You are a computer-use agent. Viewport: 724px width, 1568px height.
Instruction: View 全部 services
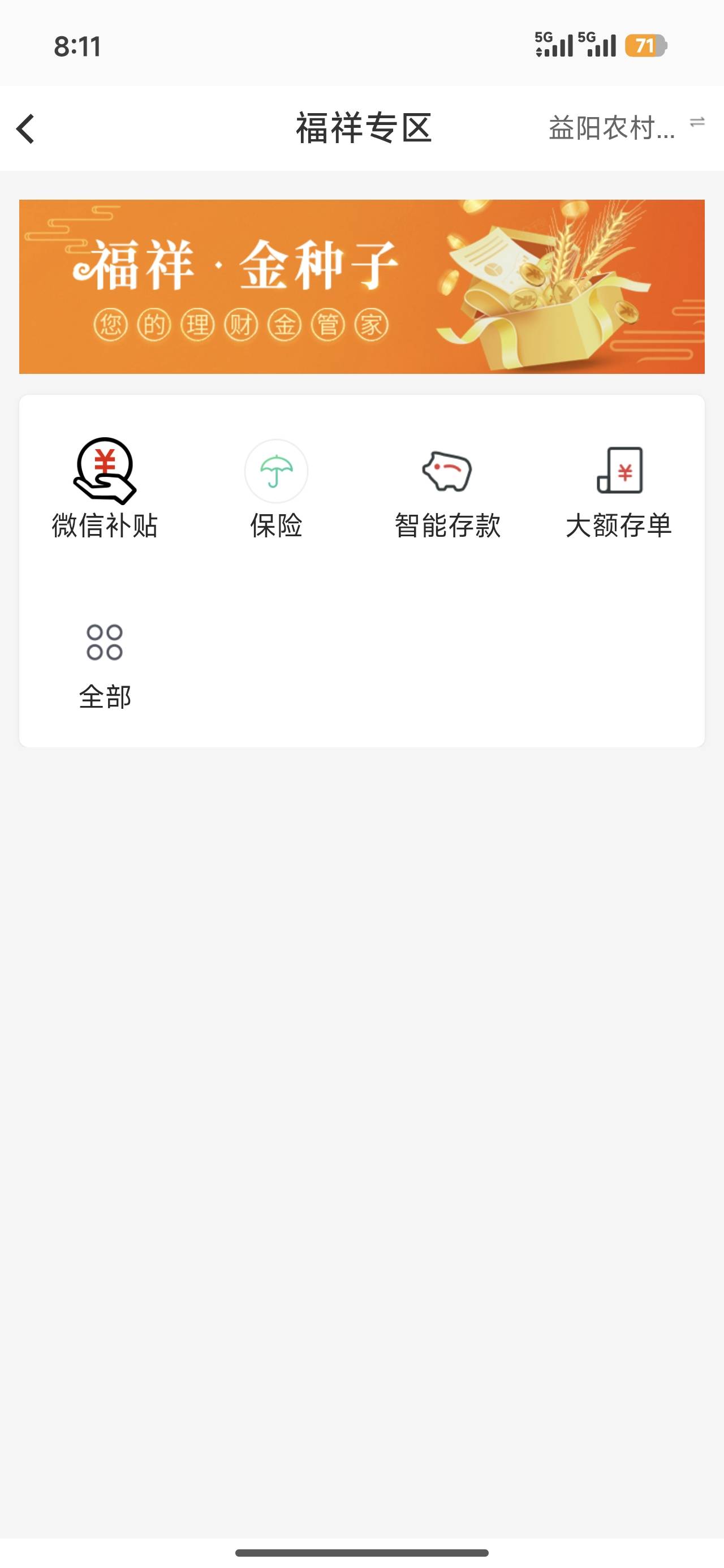(x=105, y=665)
